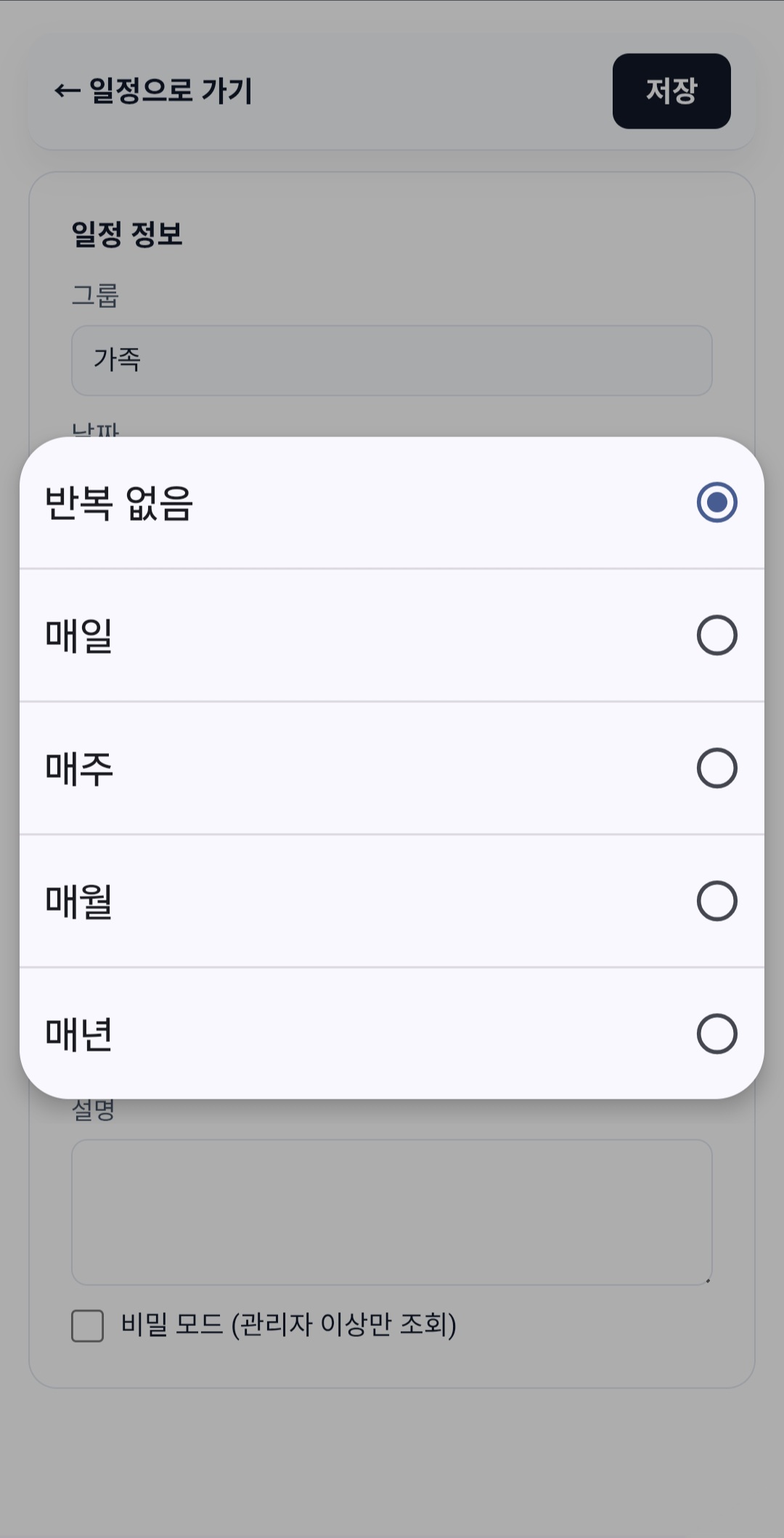
Task: Select the 매주 weekly repeat radio button
Action: 718,768
